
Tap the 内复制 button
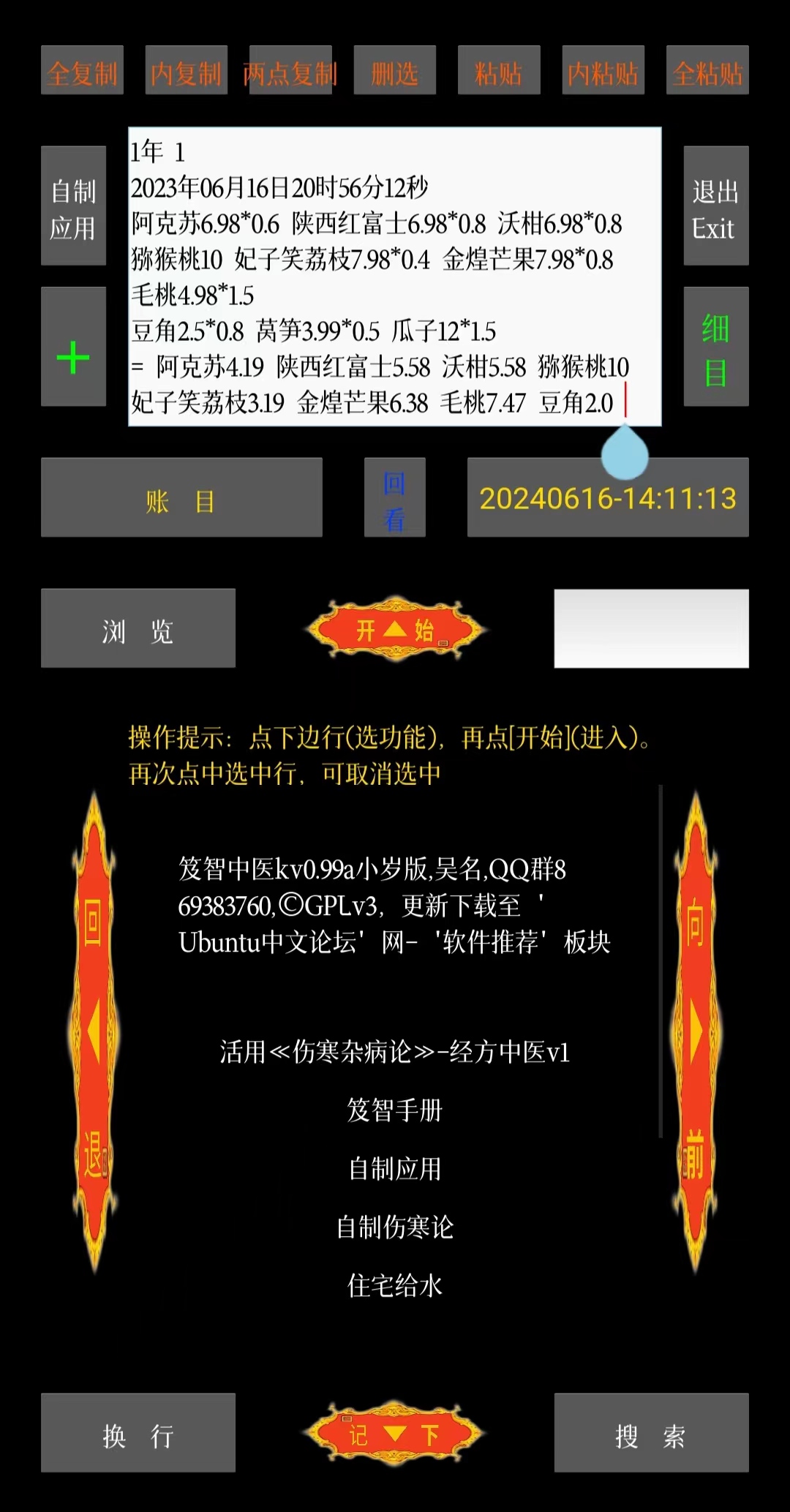point(187,70)
